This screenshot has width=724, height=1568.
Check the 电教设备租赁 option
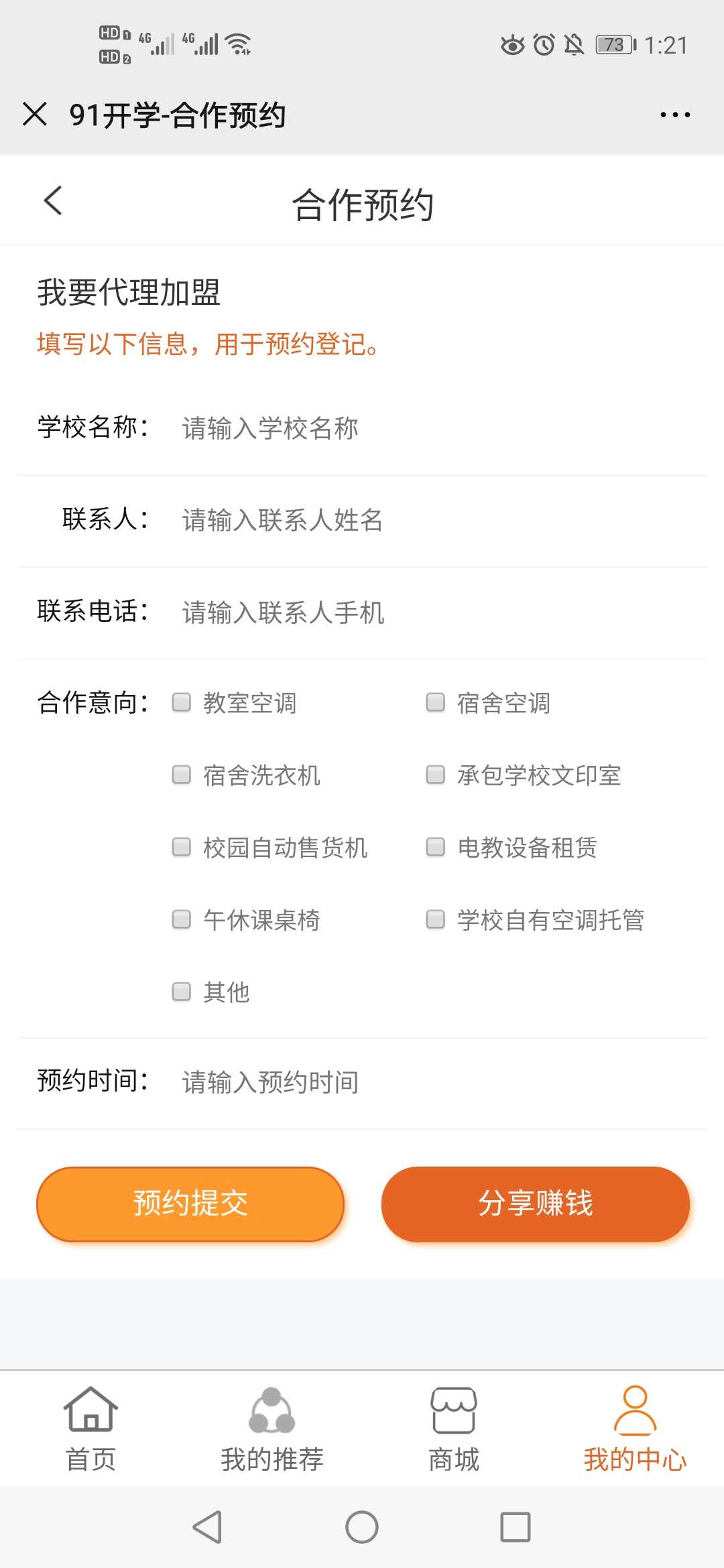pyautogui.click(x=436, y=847)
